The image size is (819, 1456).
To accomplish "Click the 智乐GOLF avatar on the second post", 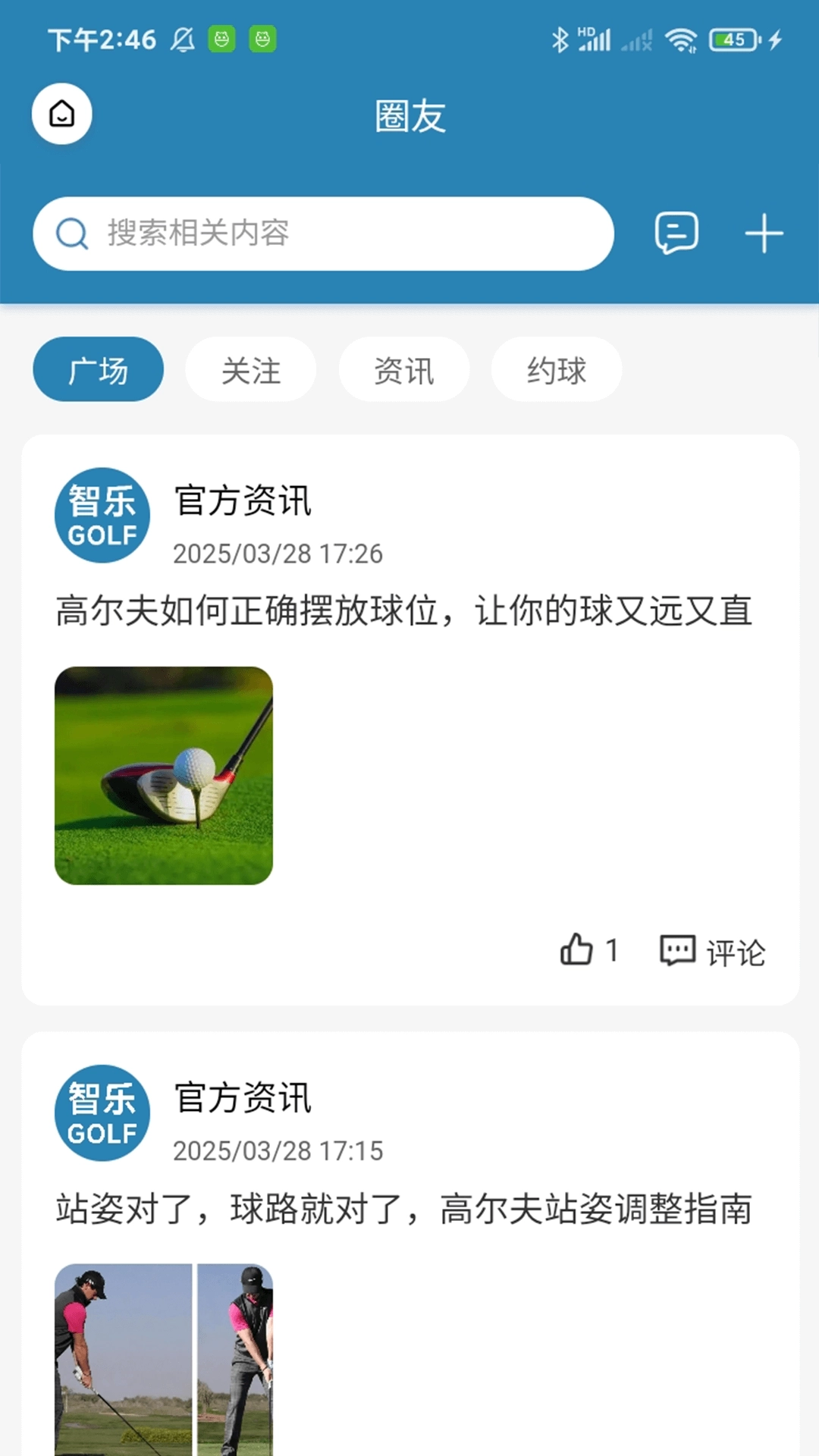I will tap(102, 1113).
